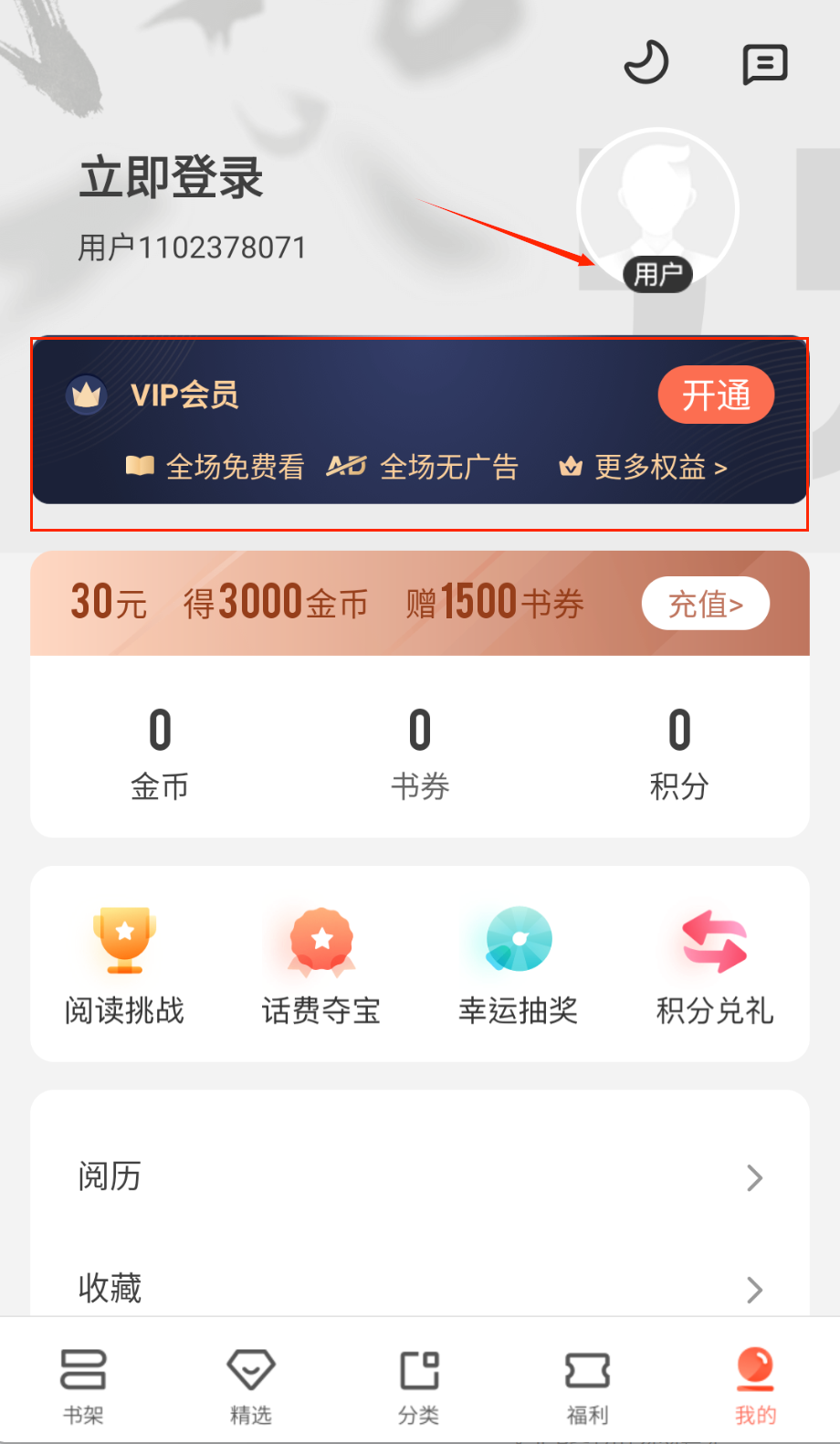Open 积分兑礼 points exchange
The height and width of the screenshot is (1444, 840).
(x=715, y=964)
